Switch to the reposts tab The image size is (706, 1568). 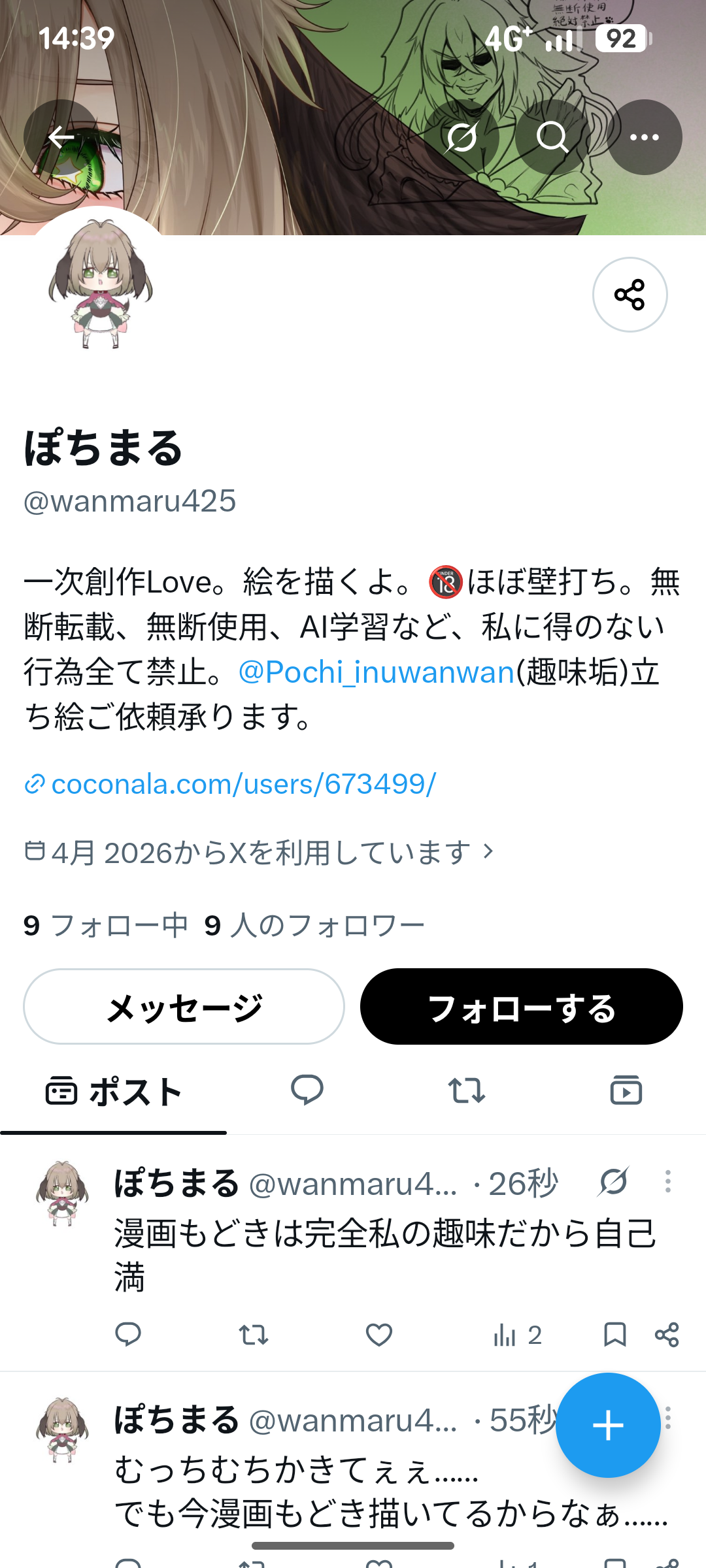pyautogui.click(x=467, y=1090)
